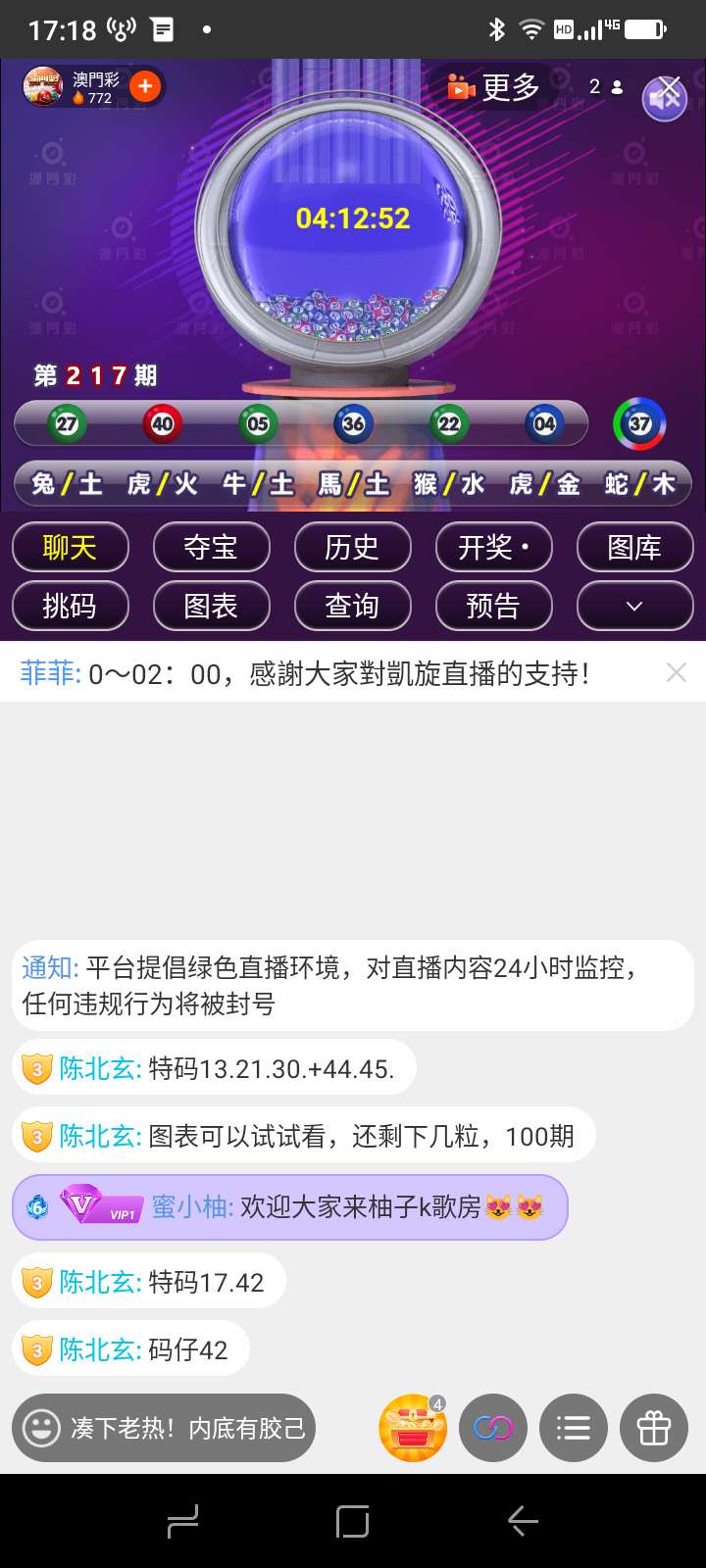This screenshot has width=706, height=1568.
Task: Open the 查询 query tab
Action: pyautogui.click(x=352, y=606)
